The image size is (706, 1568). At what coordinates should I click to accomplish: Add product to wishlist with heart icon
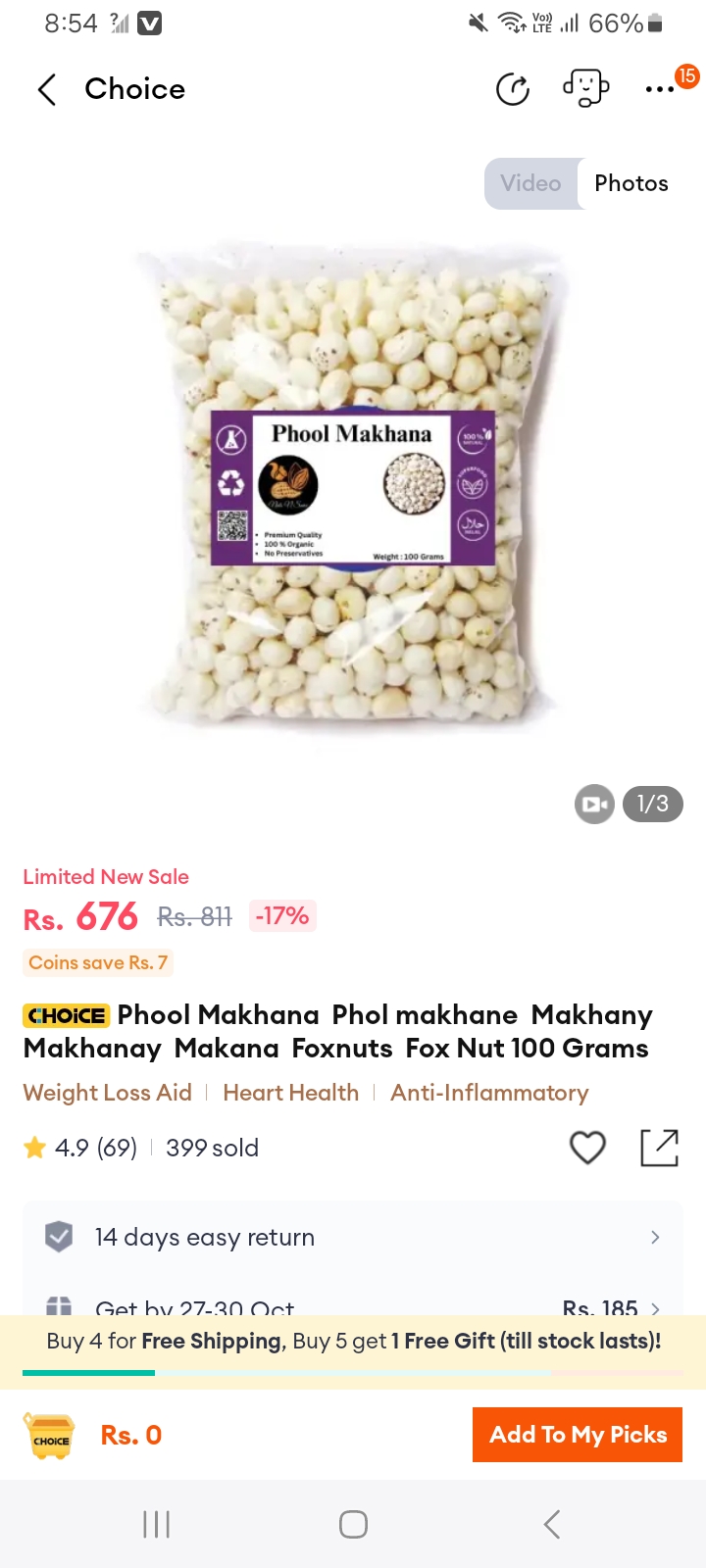(x=588, y=1148)
